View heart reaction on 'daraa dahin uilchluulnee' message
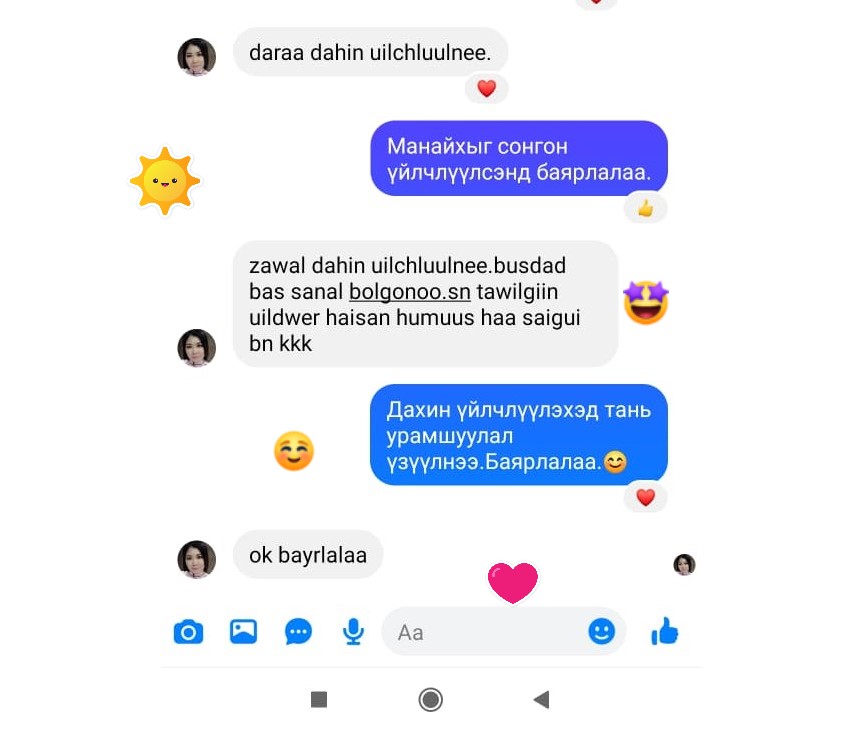 486,89
